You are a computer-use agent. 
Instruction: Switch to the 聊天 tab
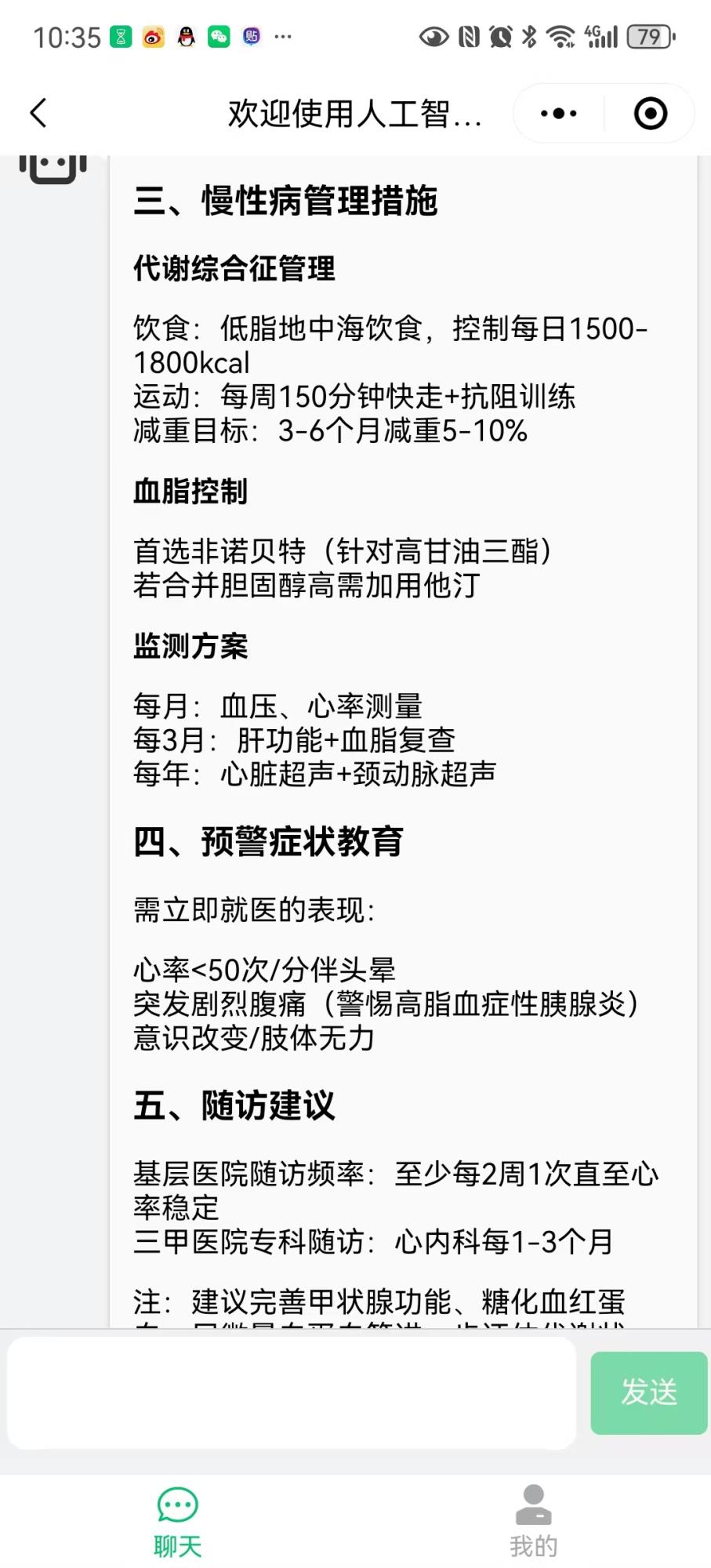tap(178, 1521)
